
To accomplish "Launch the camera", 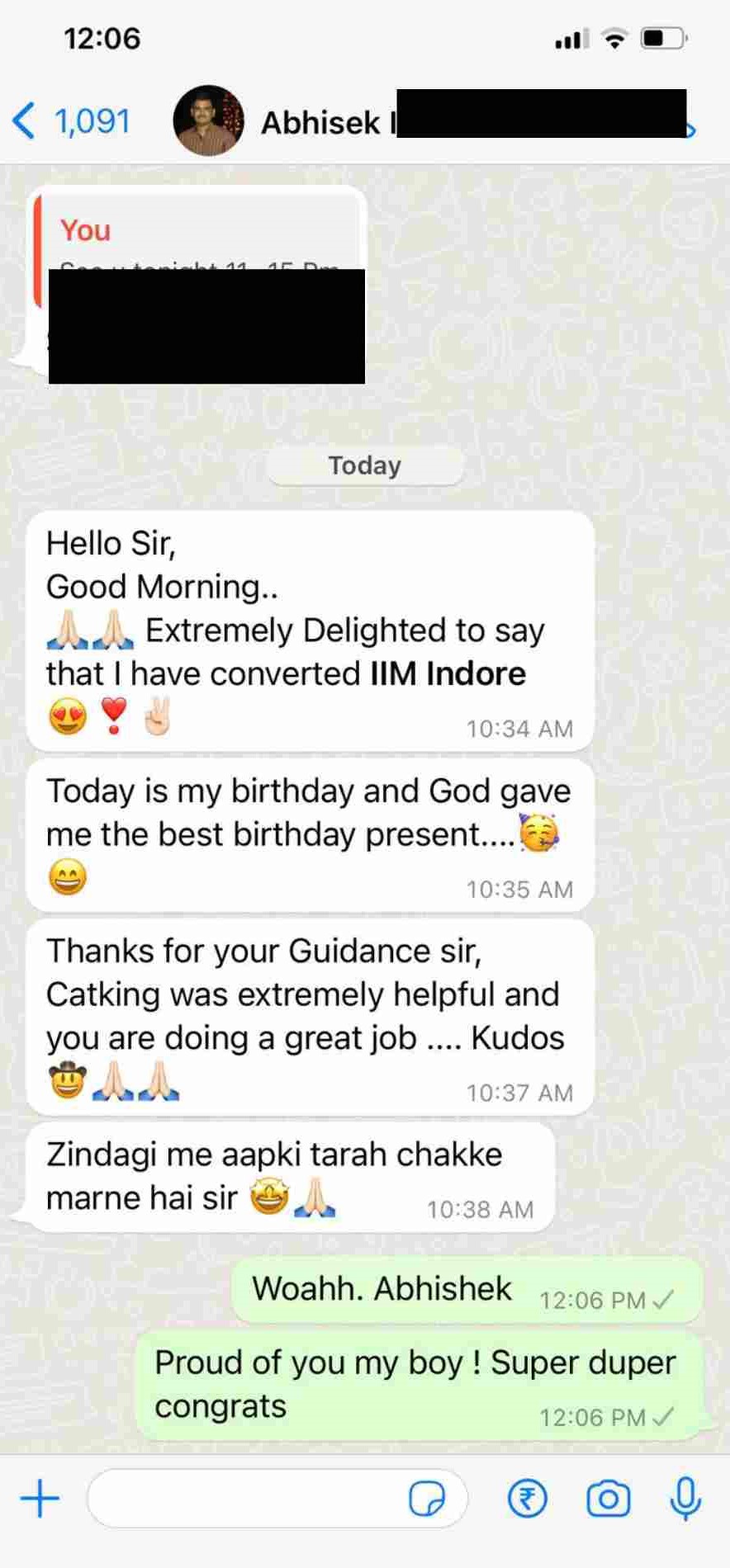I will 608,1498.
